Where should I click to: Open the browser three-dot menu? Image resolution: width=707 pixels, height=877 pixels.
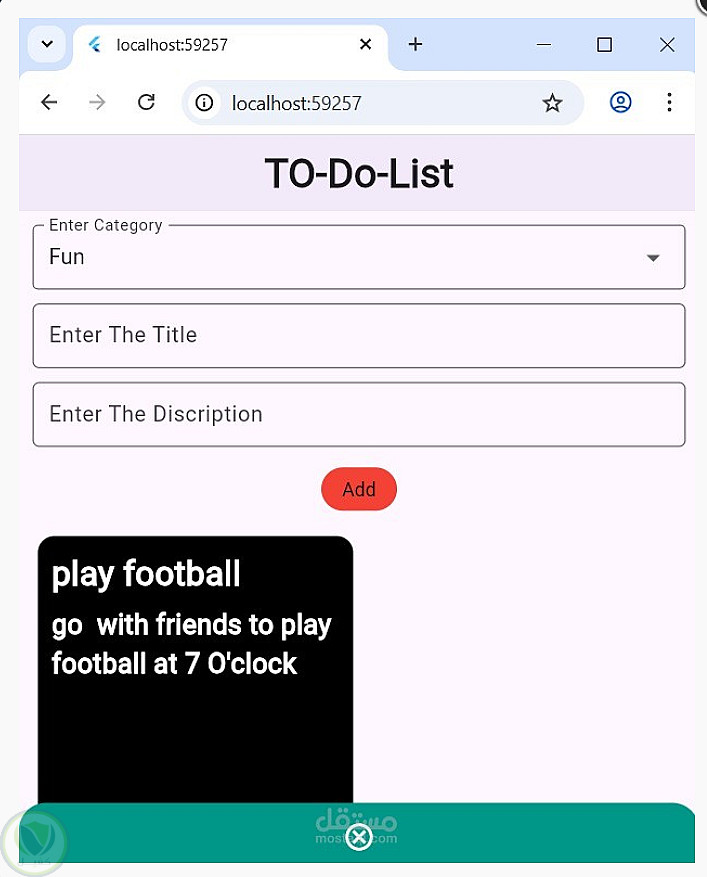(x=669, y=102)
